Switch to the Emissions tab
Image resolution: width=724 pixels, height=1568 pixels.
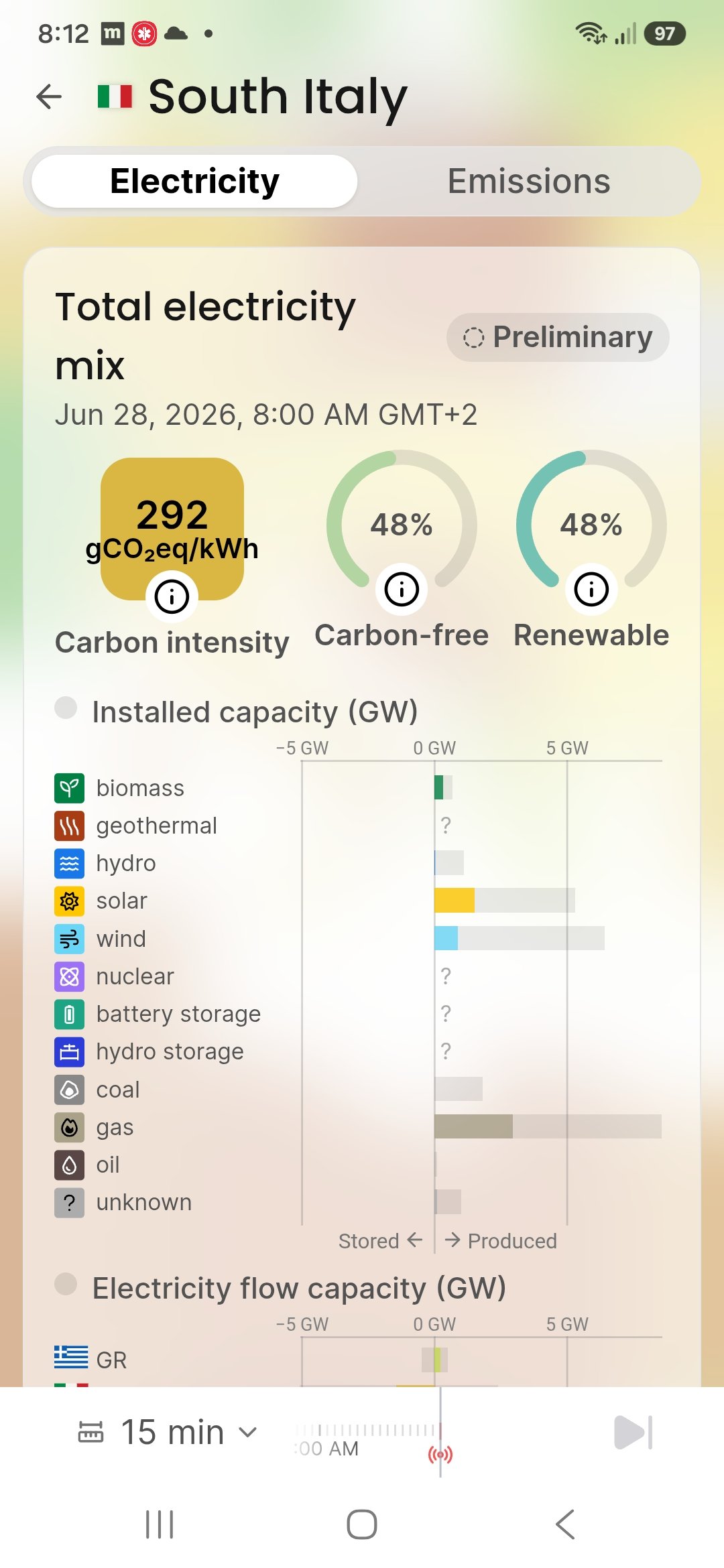[529, 182]
